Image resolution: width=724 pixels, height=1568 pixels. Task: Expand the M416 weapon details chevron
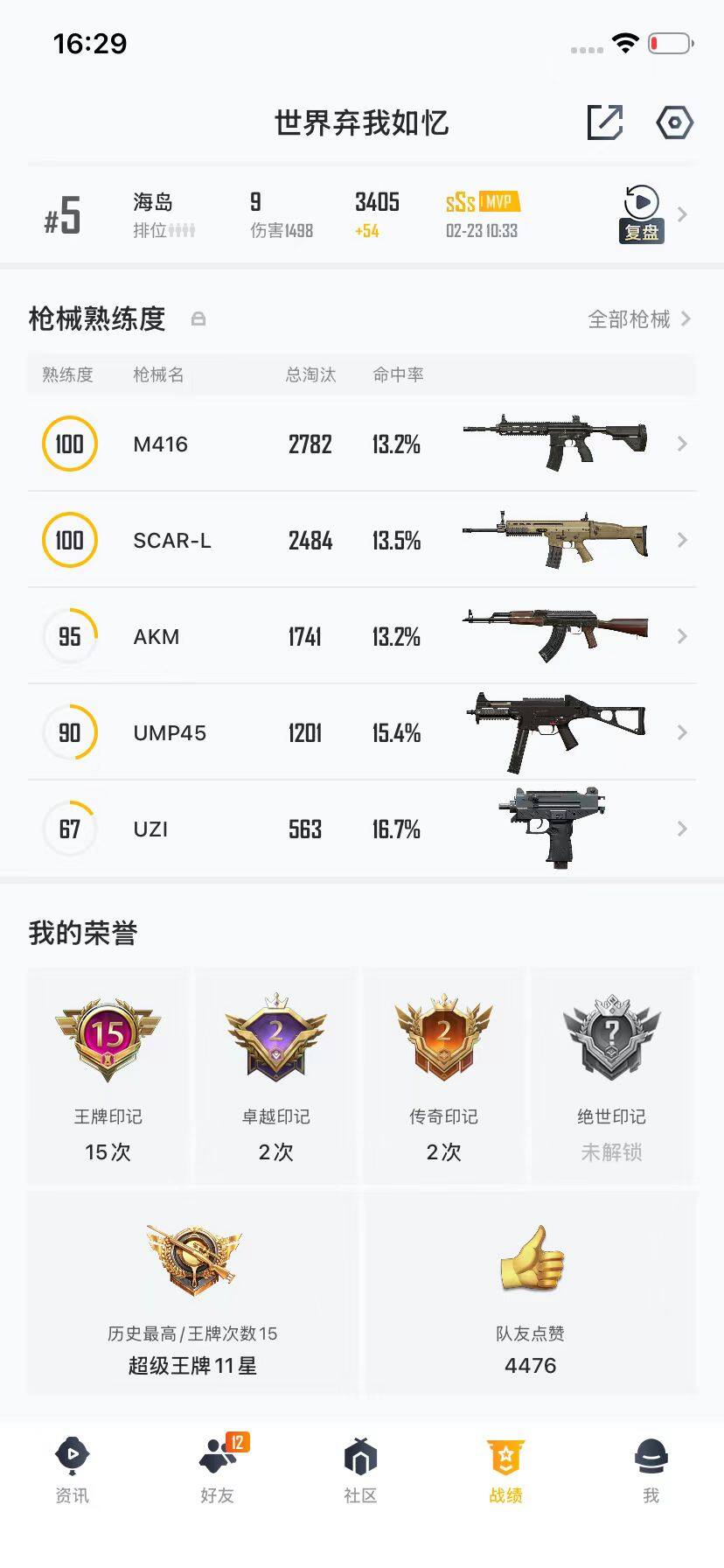click(683, 444)
